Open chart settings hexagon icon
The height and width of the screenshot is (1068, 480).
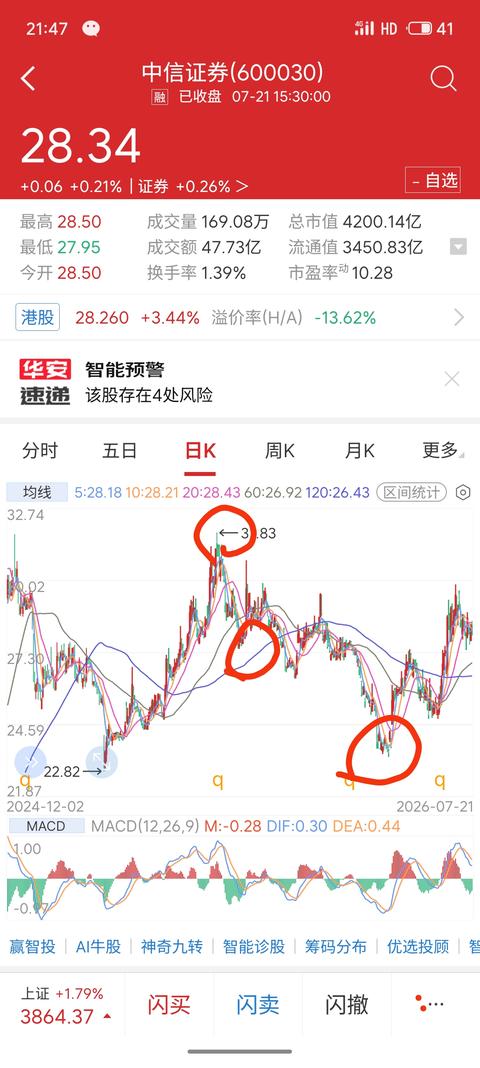pyautogui.click(x=463, y=492)
